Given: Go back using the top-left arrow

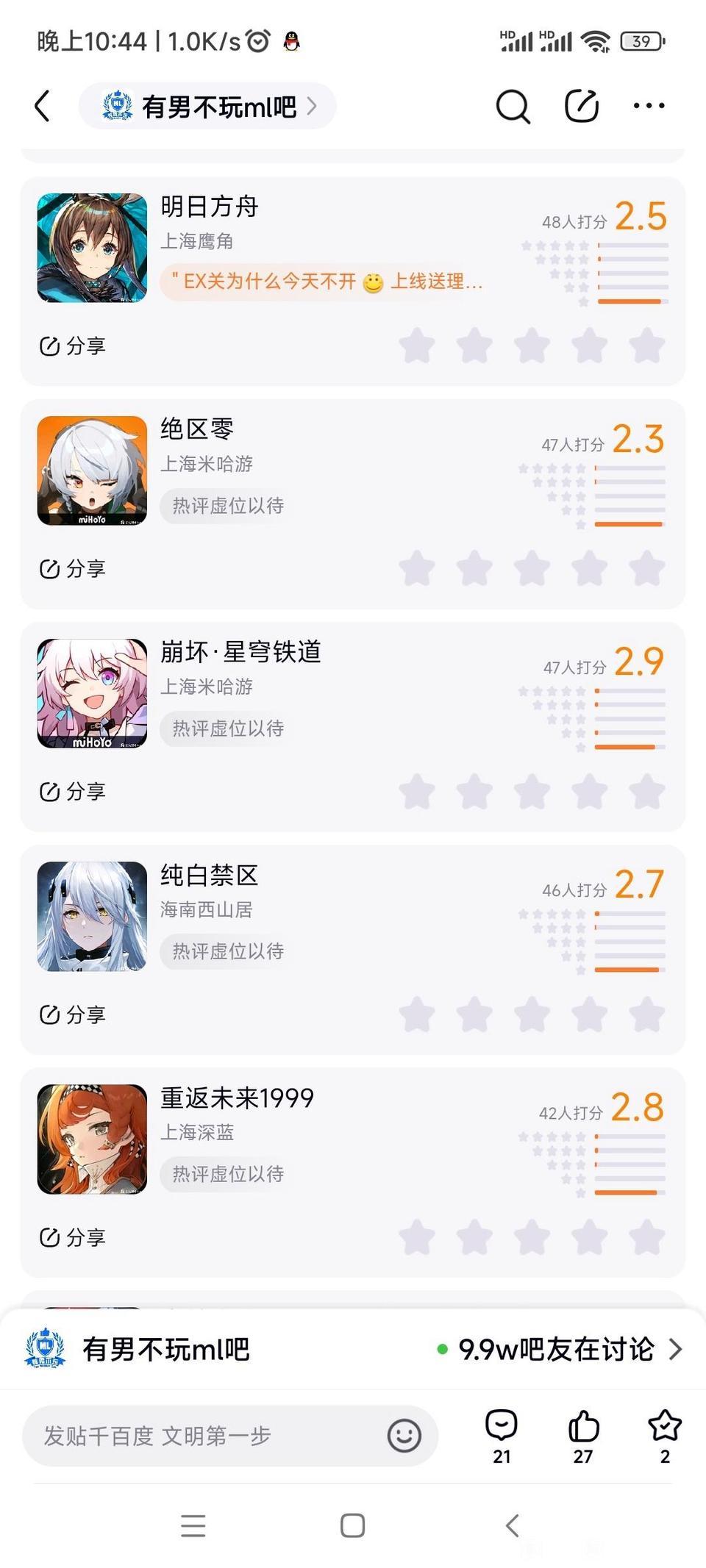Looking at the screenshot, I should click(x=43, y=107).
